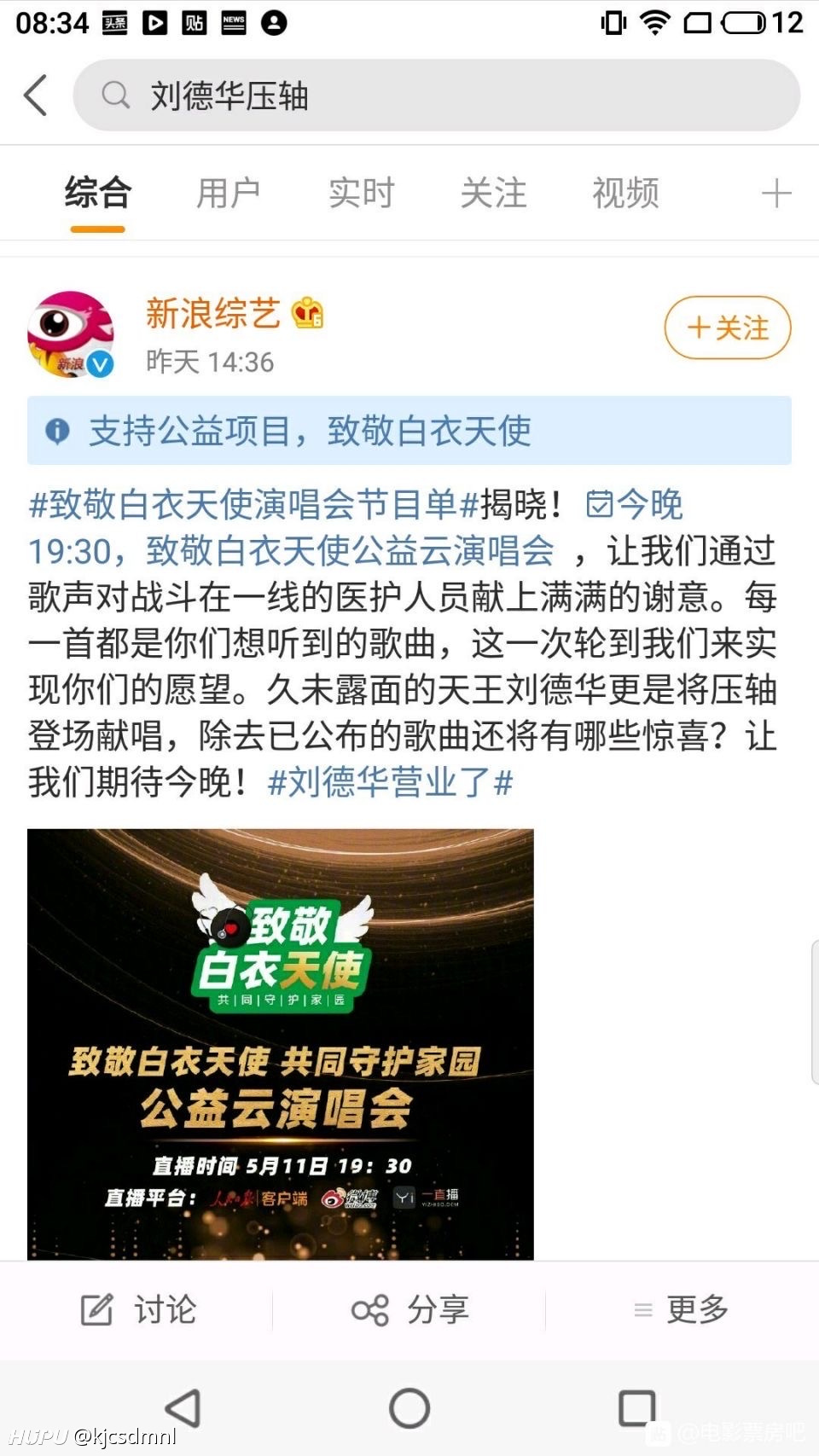Tap the system home button
This screenshot has width=819, height=1456.
click(409, 1407)
